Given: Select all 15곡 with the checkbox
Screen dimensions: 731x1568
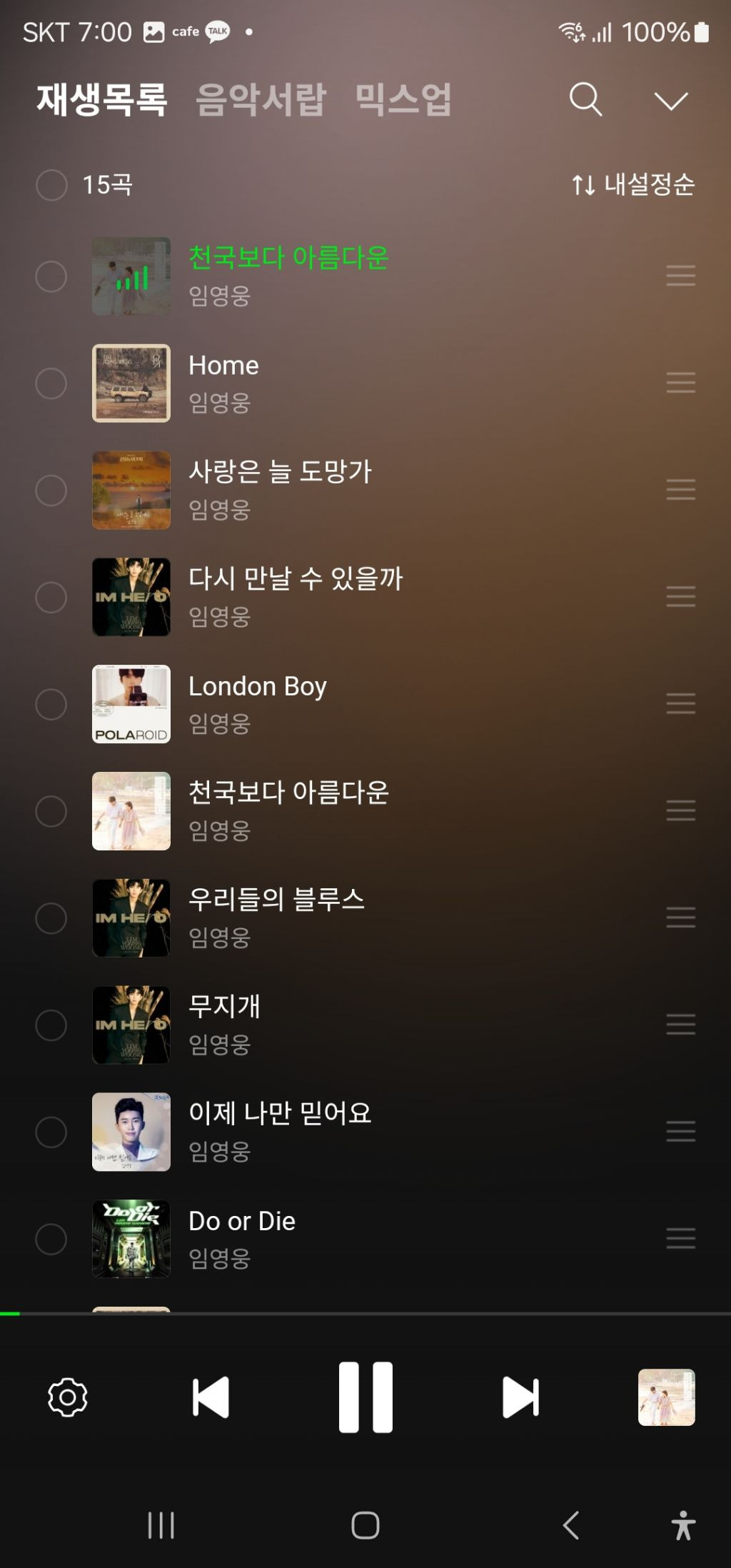Looking at the screenshot, I should (51, 185).
